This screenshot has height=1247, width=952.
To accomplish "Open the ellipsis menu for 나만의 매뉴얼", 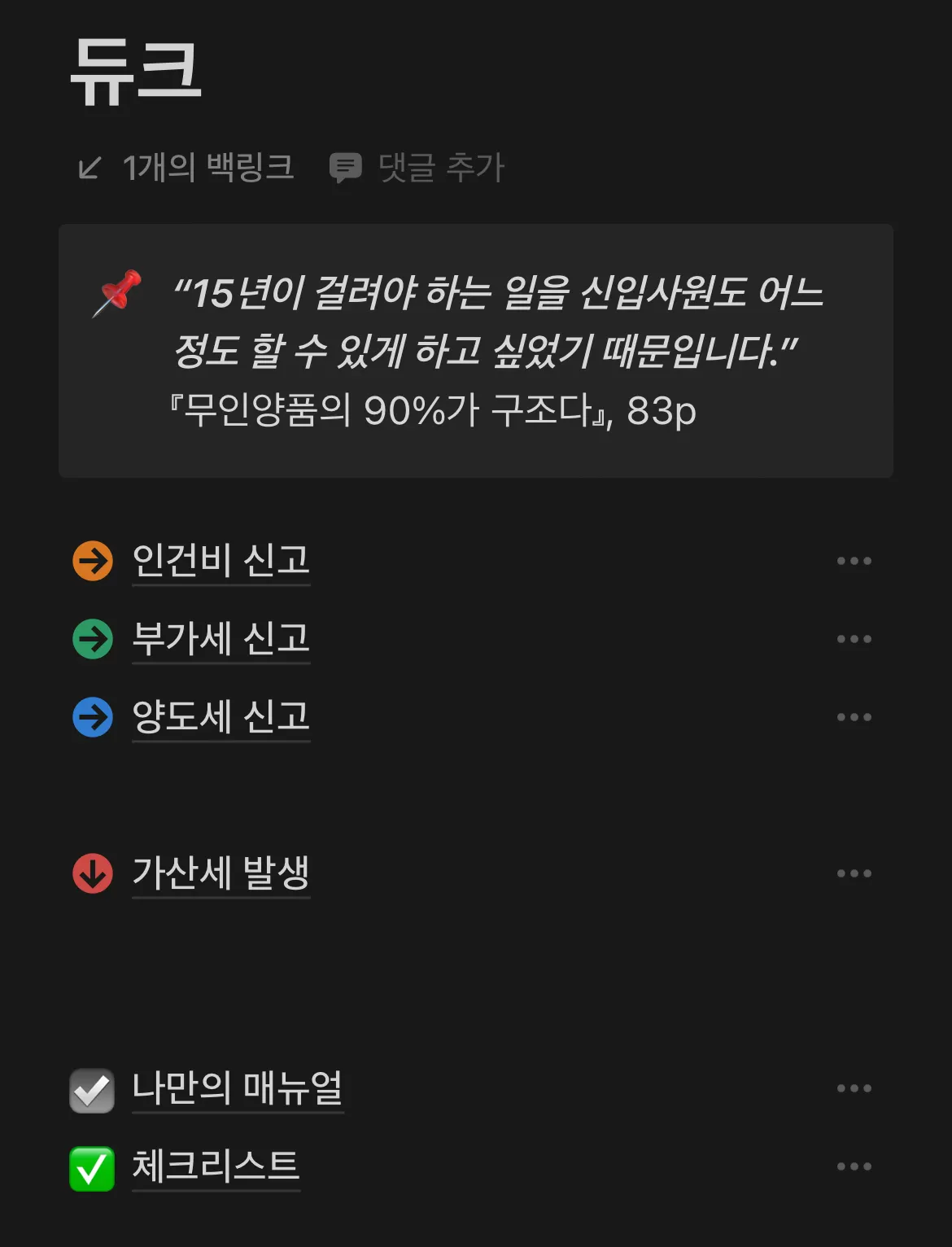I will pyautogui.click(x=854, y=1088).
